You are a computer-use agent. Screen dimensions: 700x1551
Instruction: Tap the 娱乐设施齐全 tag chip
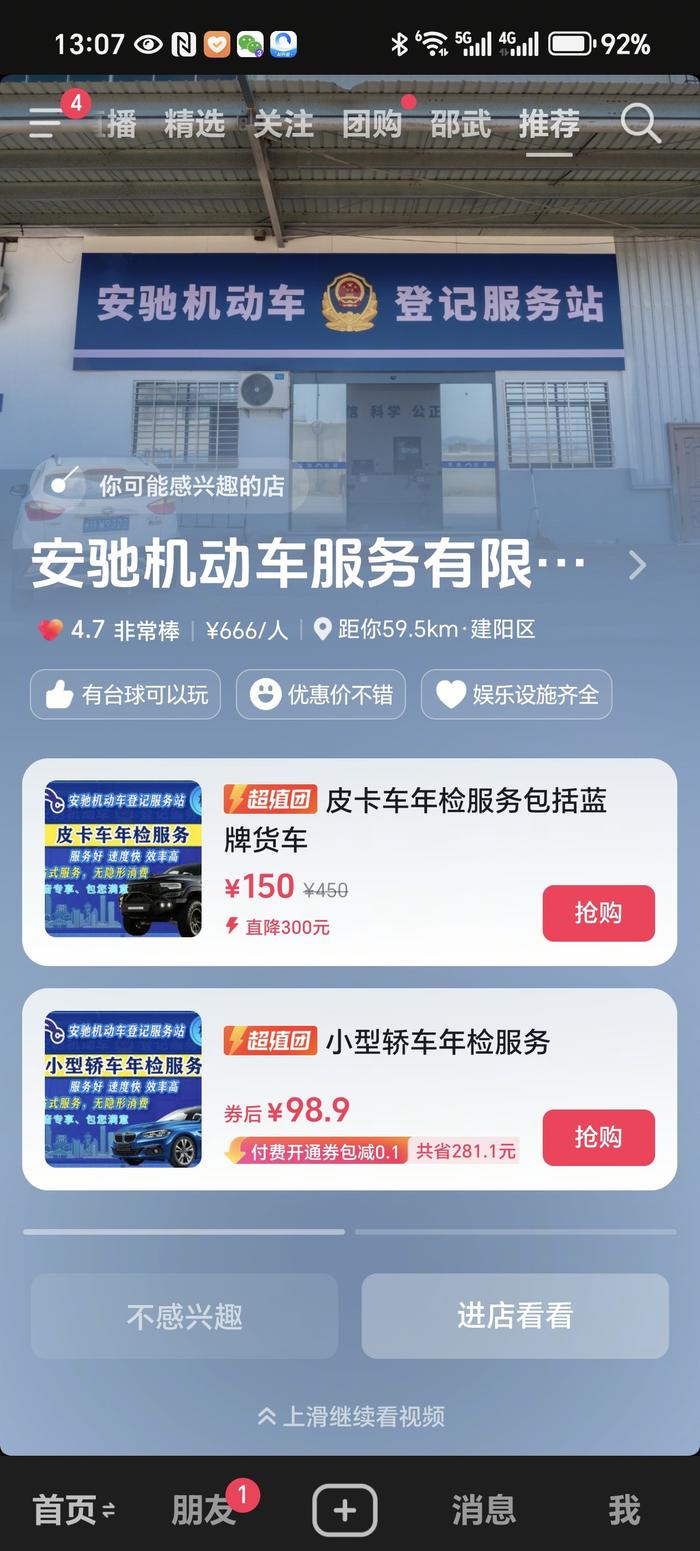(x=516, y=694)
